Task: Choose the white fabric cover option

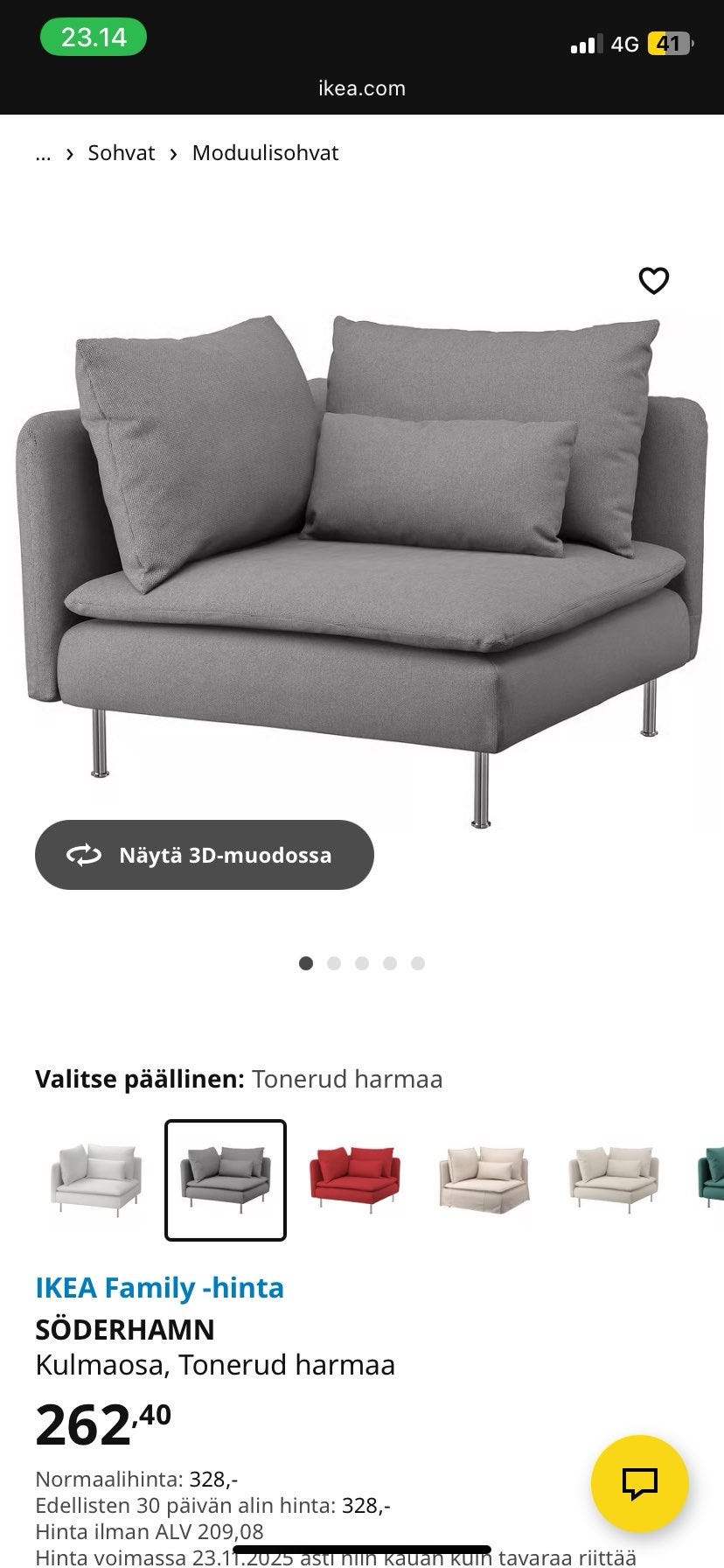Action: click(94, 1179)
